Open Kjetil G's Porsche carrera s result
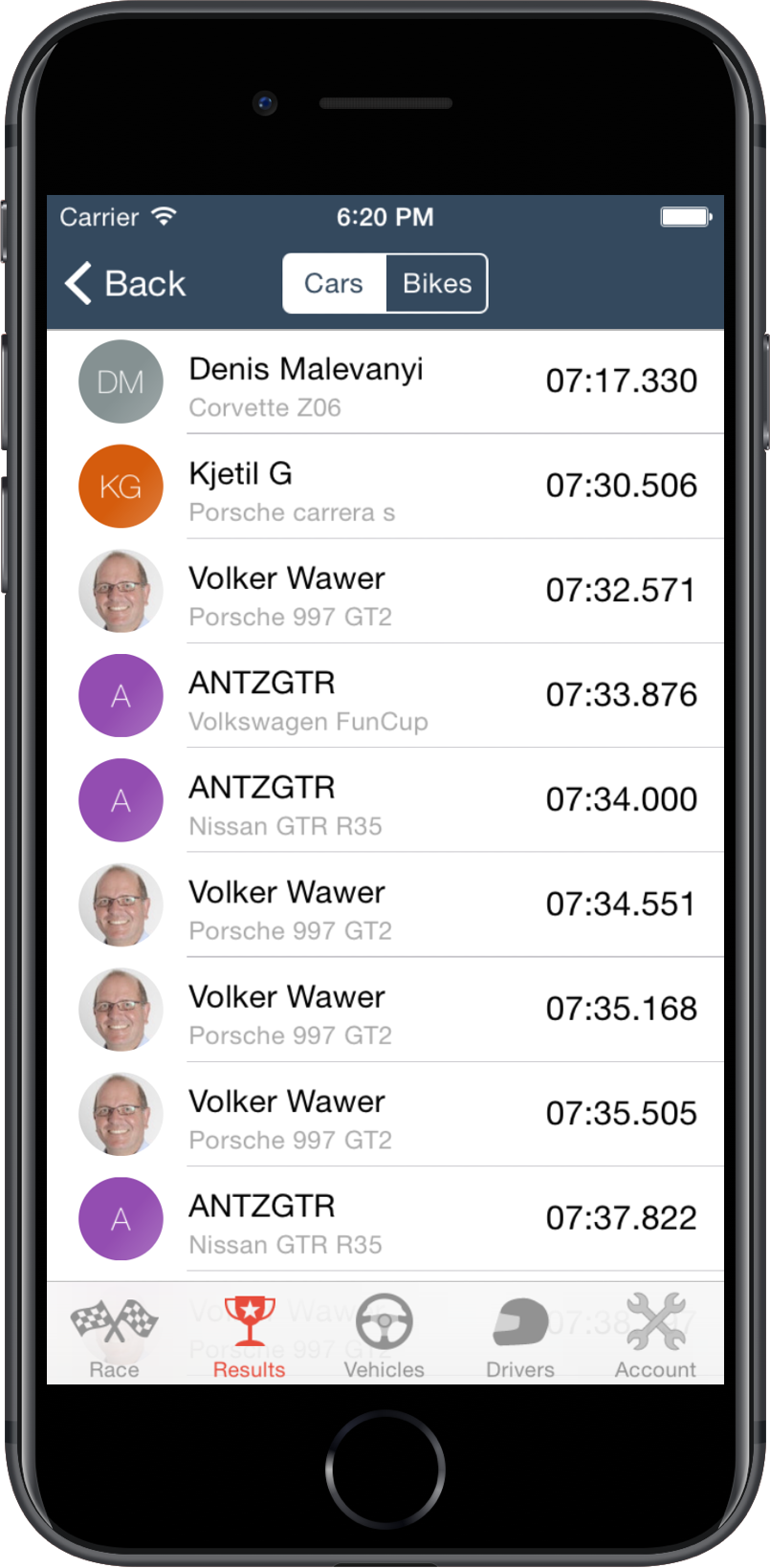 coord(385,487)
